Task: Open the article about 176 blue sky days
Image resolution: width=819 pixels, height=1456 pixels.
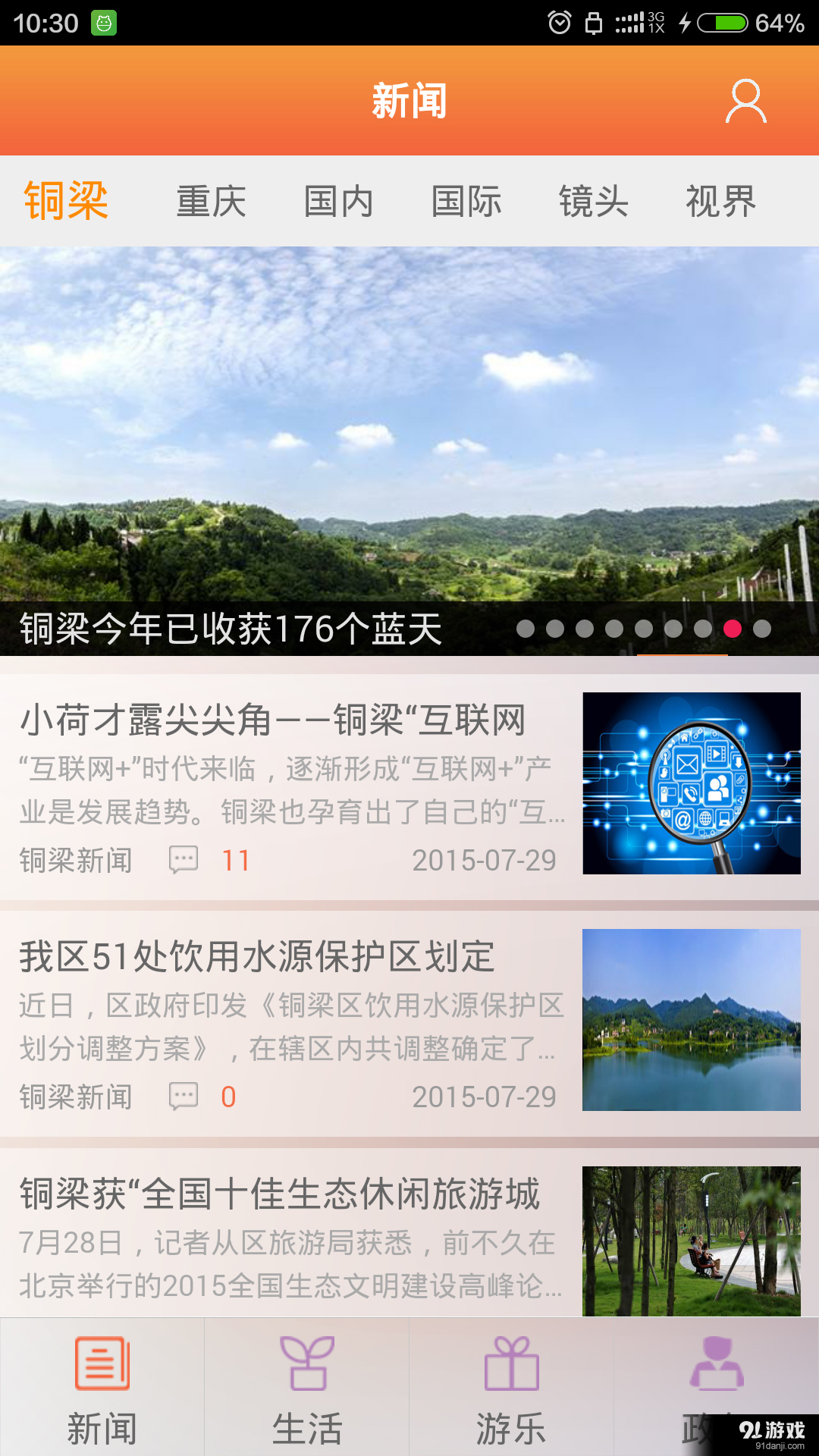Action: pyautogui.click(x=227, y=628)
